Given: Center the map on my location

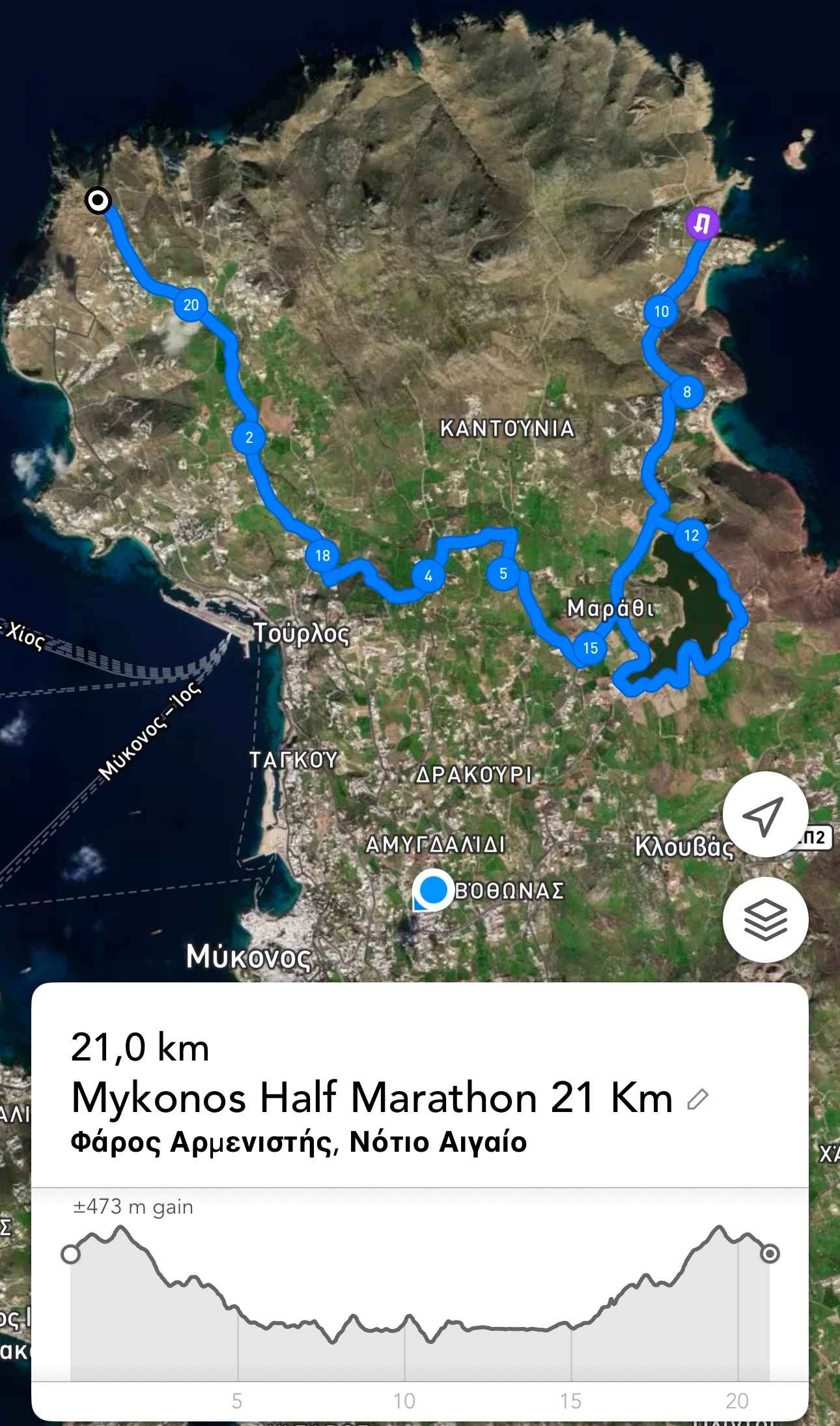Looking at the screenshot, I should pos(764,815).
